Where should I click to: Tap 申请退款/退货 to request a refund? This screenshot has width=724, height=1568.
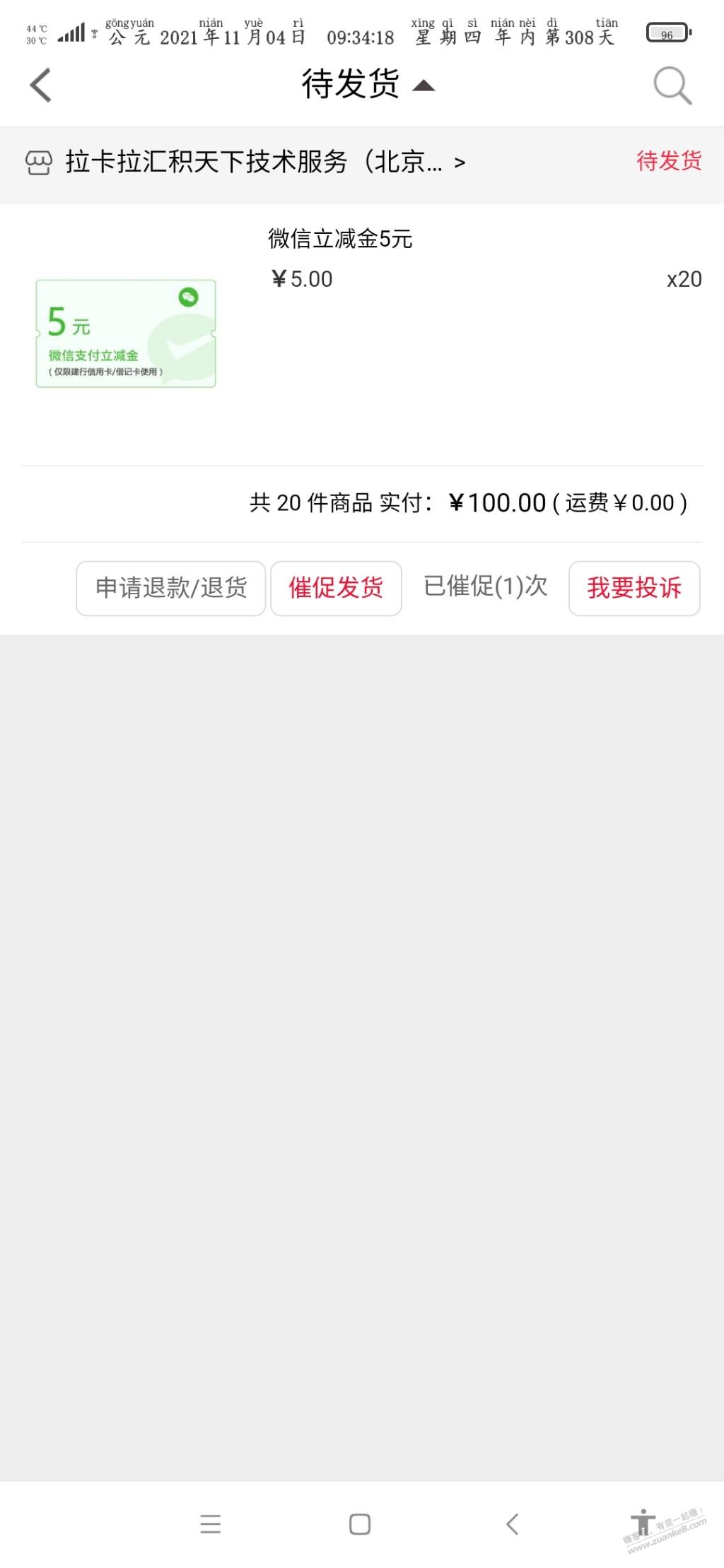tap(171, 588)
